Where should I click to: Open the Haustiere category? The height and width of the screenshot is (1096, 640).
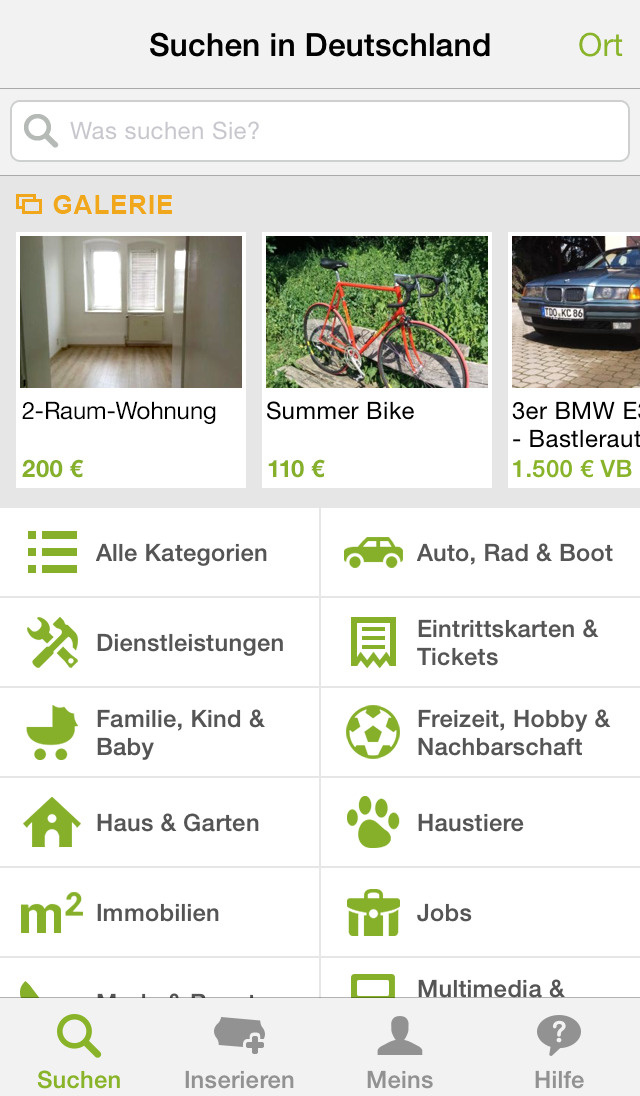point(480,823)
